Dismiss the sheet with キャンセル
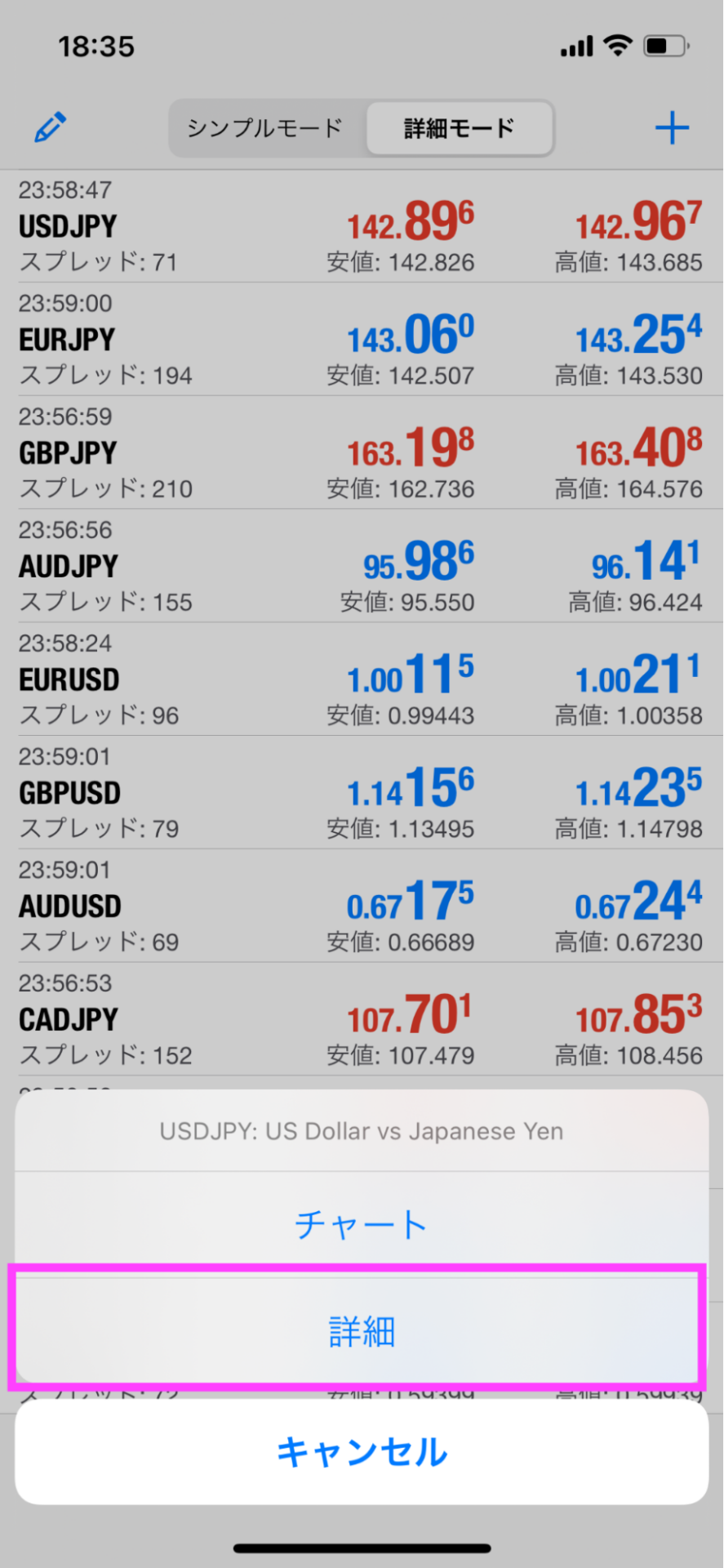The height and width of the screenshot is (1568, 724). click(x=361, y=1453)
